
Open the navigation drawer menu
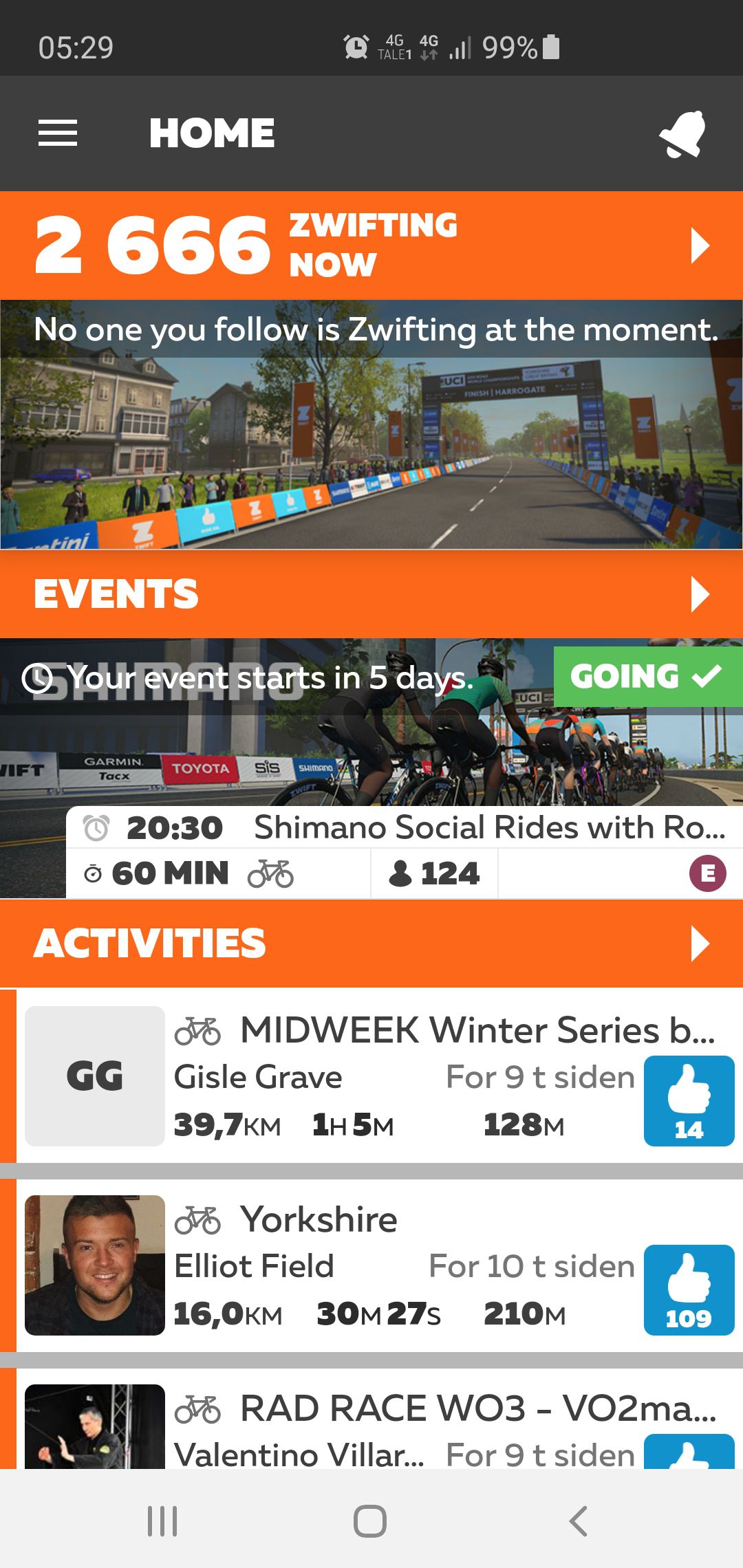click(58, 133)
